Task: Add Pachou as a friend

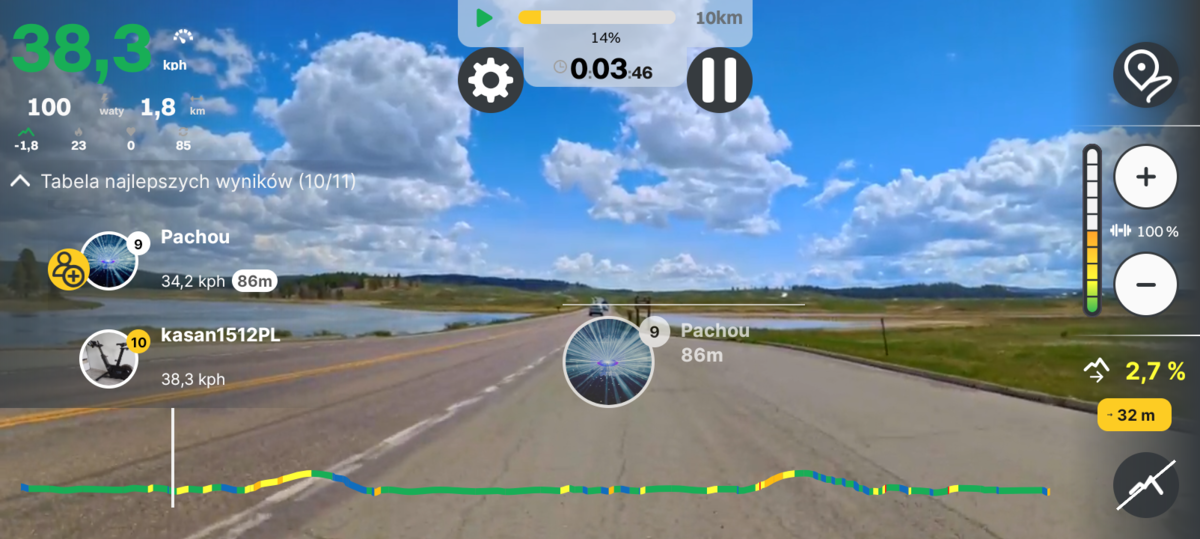Action: [x=66, y=269]
